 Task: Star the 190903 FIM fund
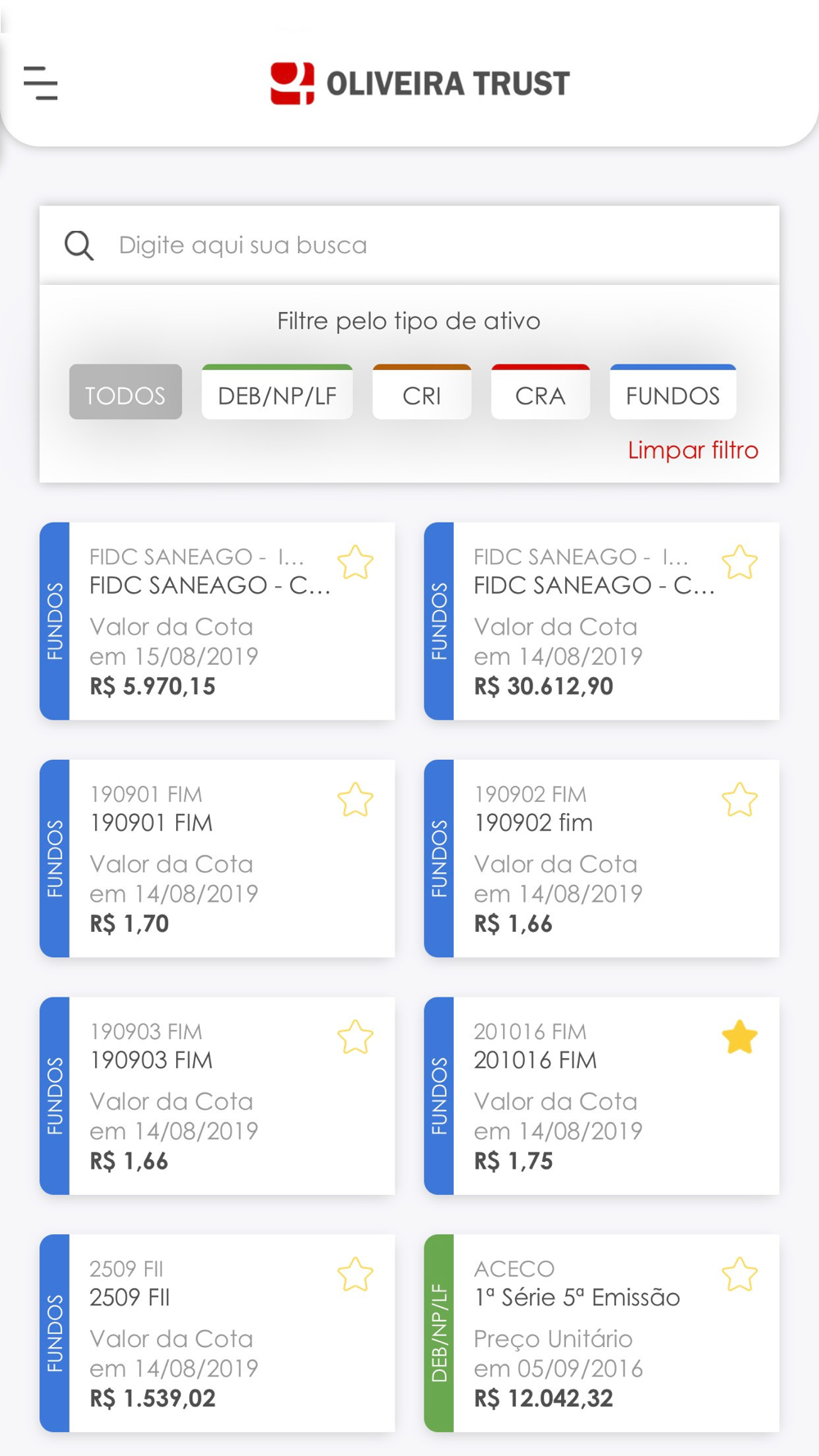click(x=355, y=1038)
